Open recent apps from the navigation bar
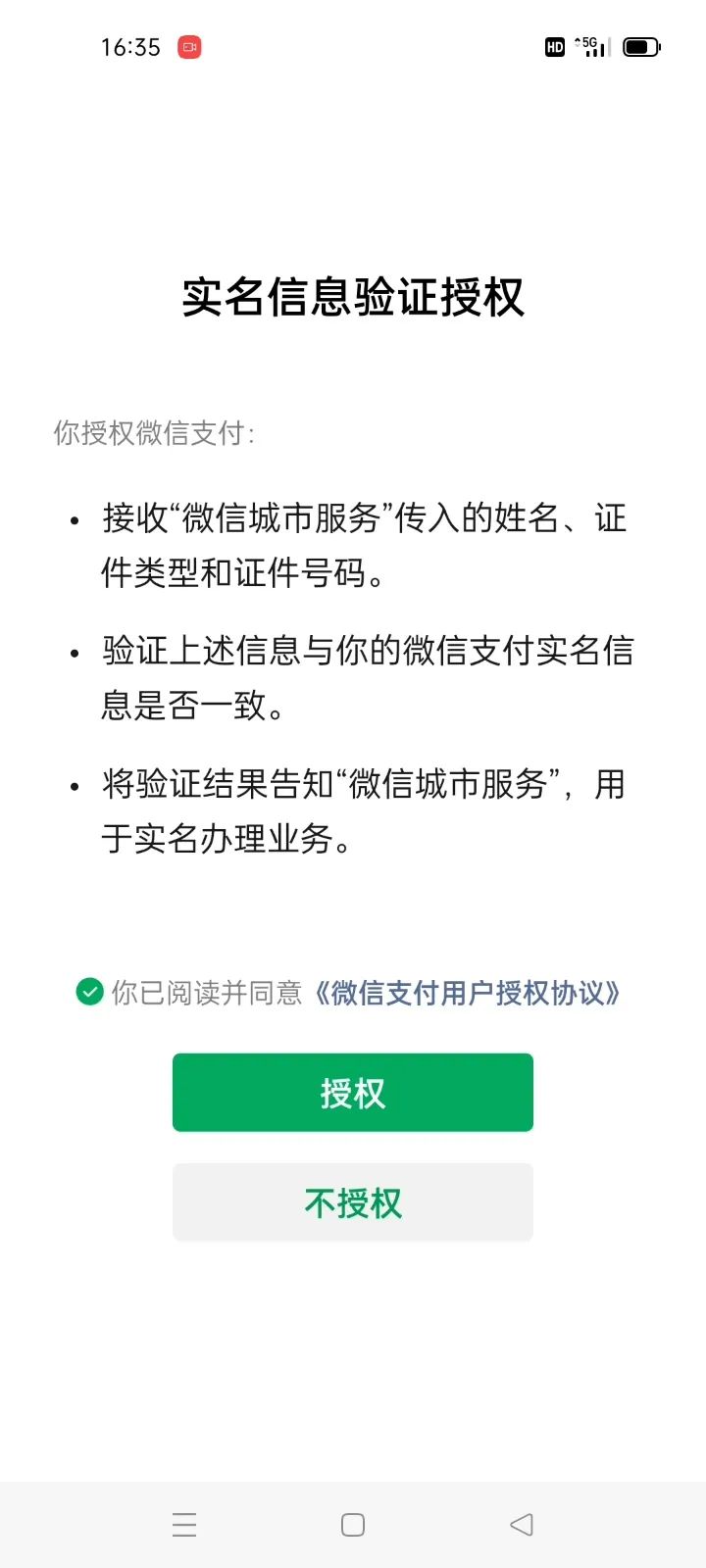Viewport: 706px width, 1568px height. (x=184, y=1524)
